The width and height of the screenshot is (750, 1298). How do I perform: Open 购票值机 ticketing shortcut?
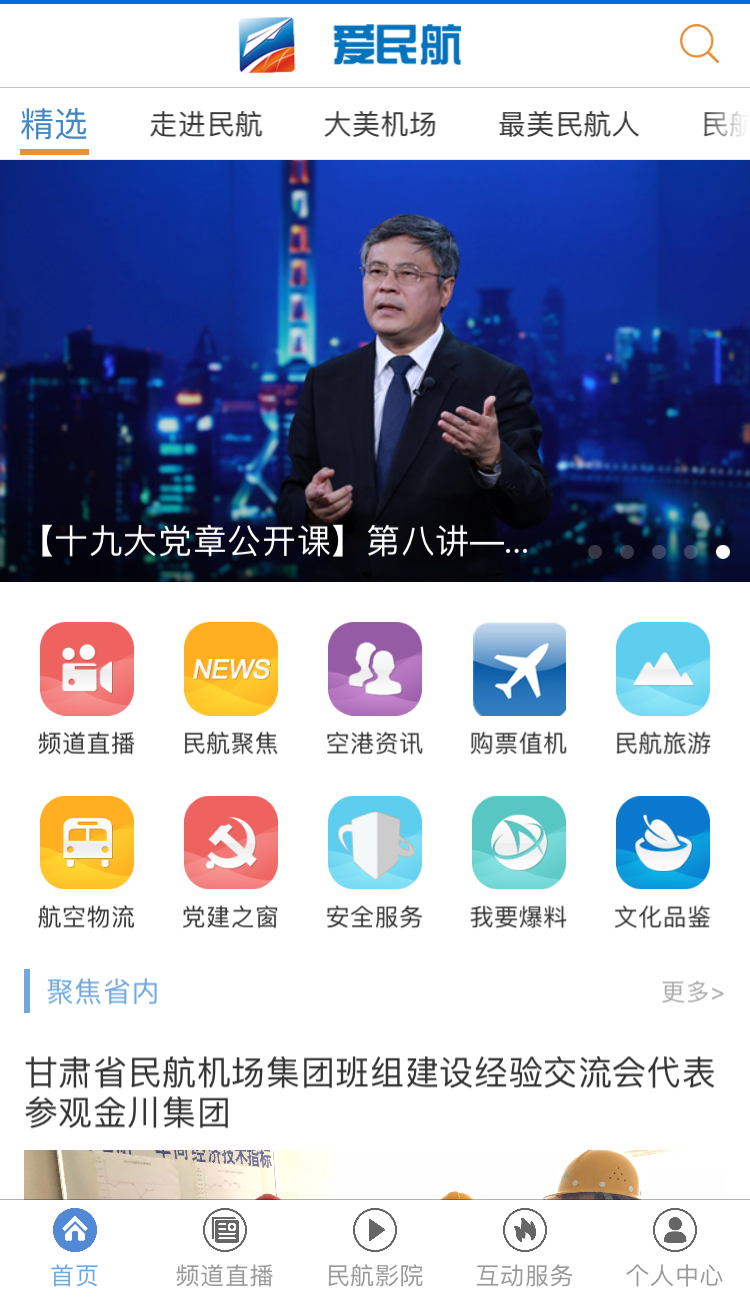(x=519, y=669)
